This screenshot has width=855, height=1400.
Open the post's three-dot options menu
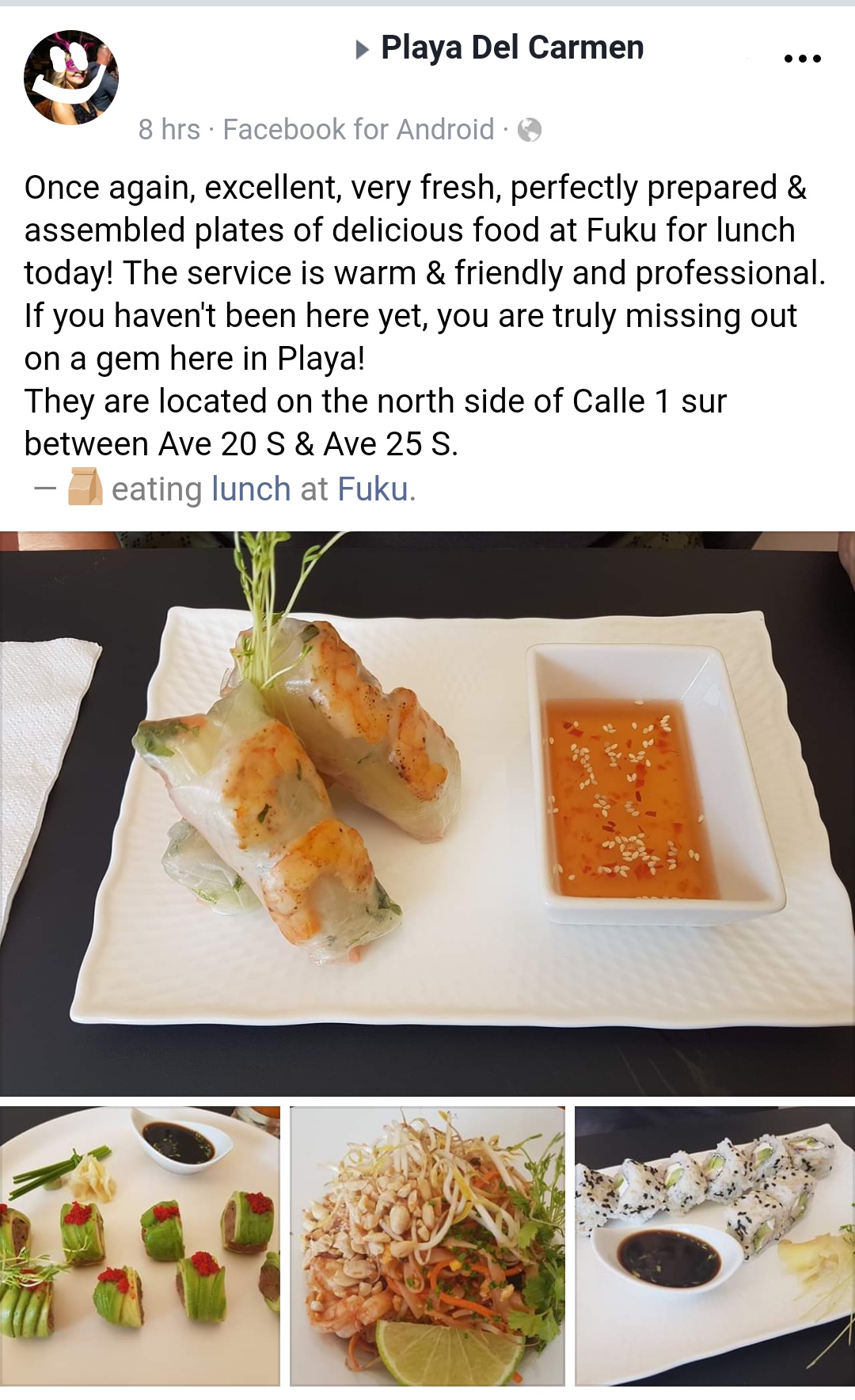[802, 59]
